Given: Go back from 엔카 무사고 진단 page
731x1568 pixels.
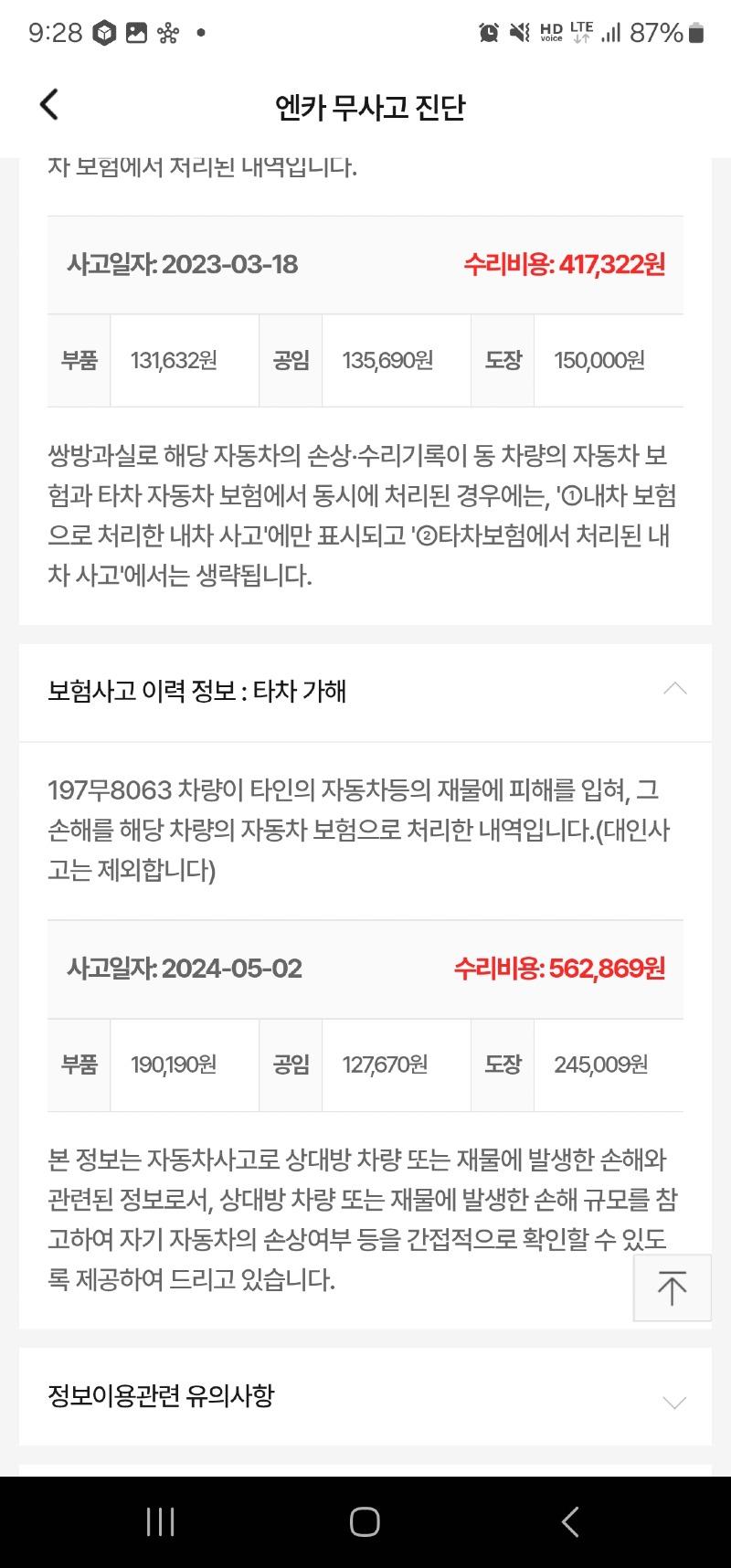Looking at the screenshot, I should coord(49,105).
